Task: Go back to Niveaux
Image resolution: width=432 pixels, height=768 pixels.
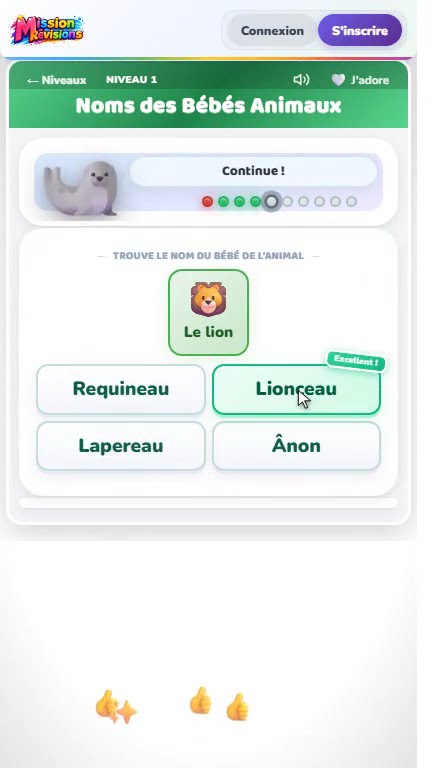Action: pos(56,80)
